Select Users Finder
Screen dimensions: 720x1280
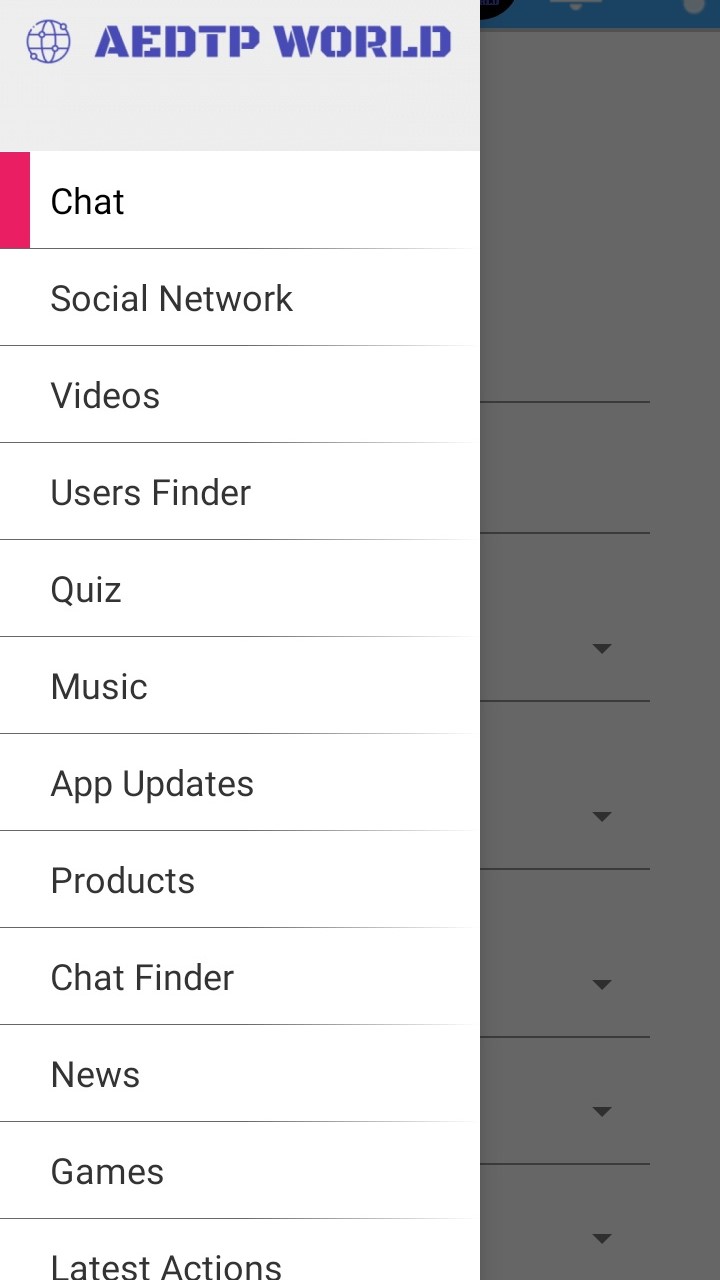[x=240, y=491]
